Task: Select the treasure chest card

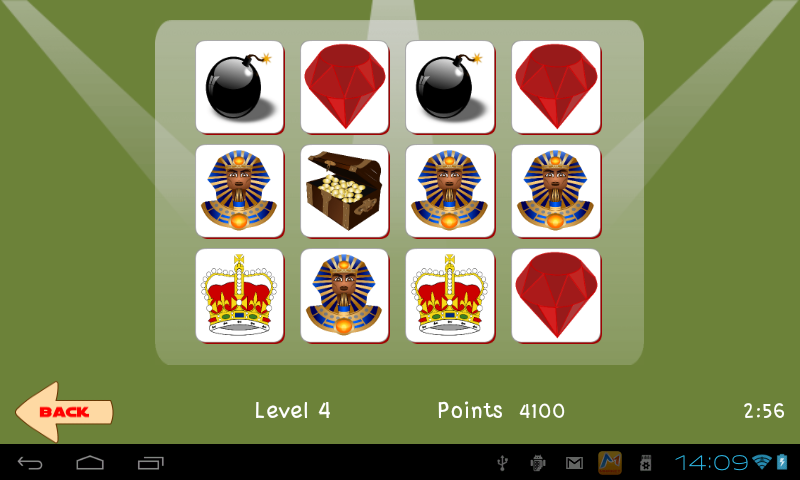Action: pyautogui.click(x=344, y=190)
